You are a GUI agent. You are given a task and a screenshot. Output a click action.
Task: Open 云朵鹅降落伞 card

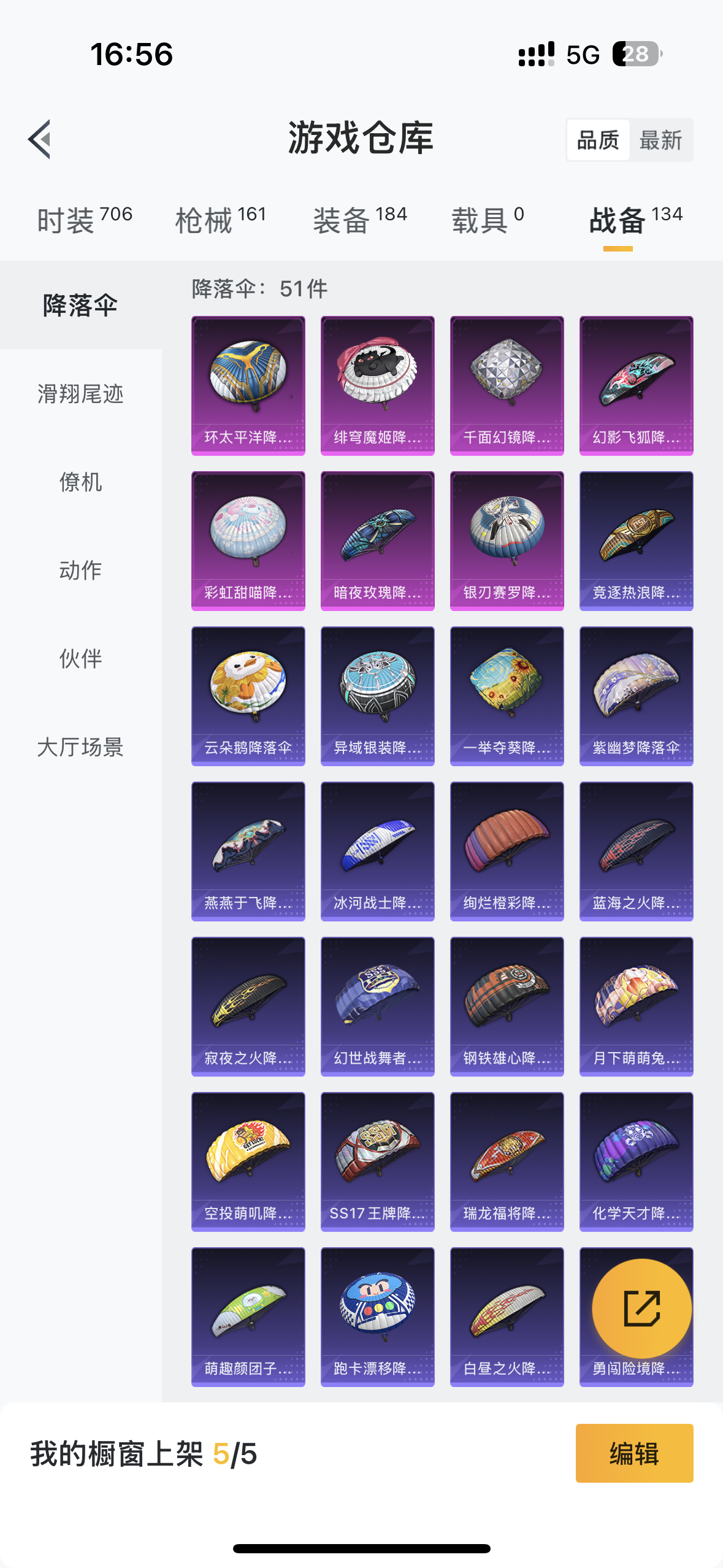coord(248,696)
